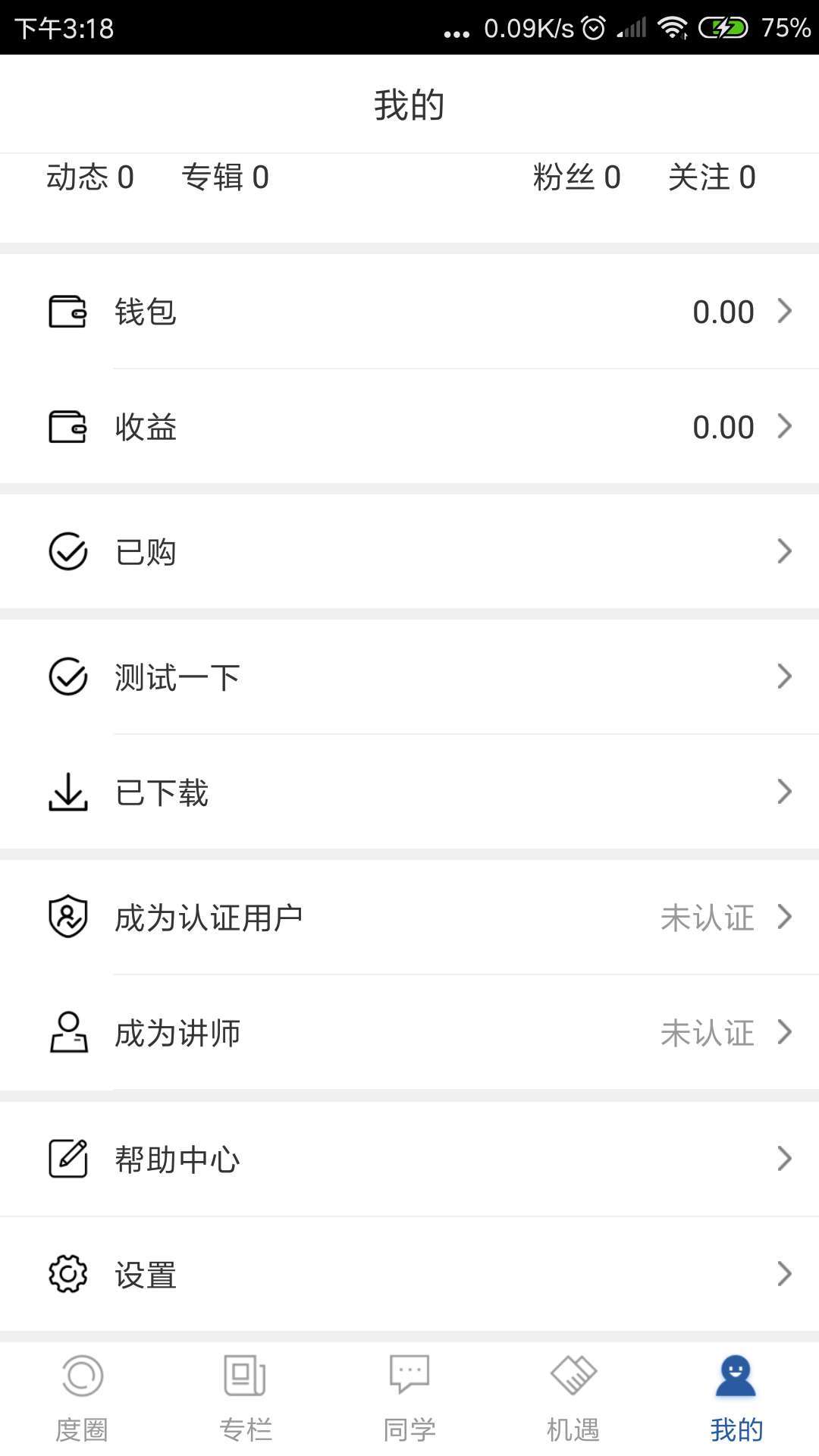
Task: Open 已下载 downloads
Action: click(x=409, y=792)
